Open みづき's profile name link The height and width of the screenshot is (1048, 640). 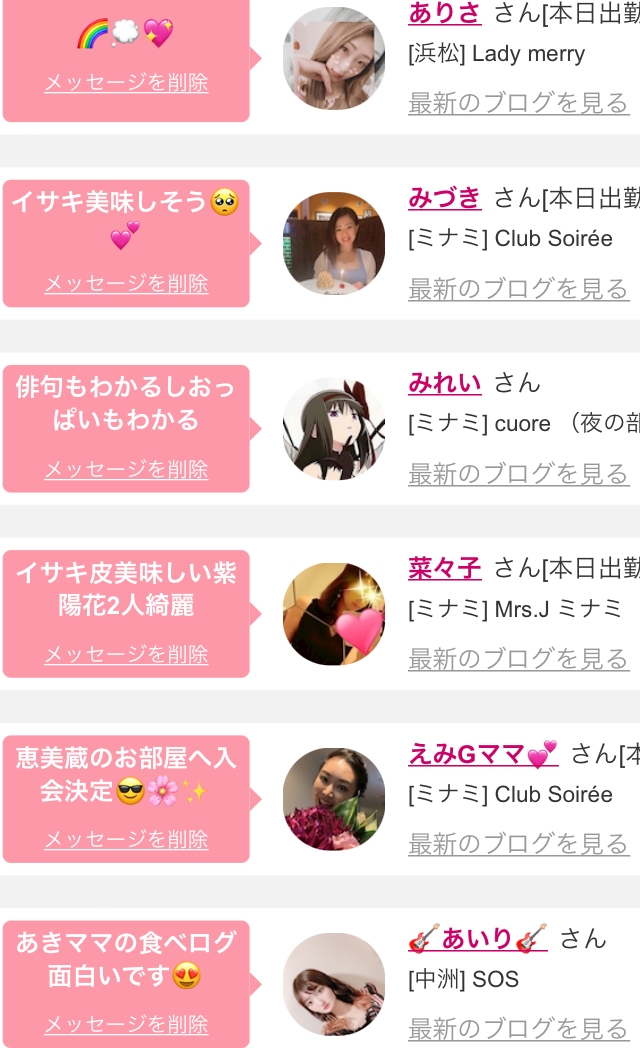(x=444, y=198)
